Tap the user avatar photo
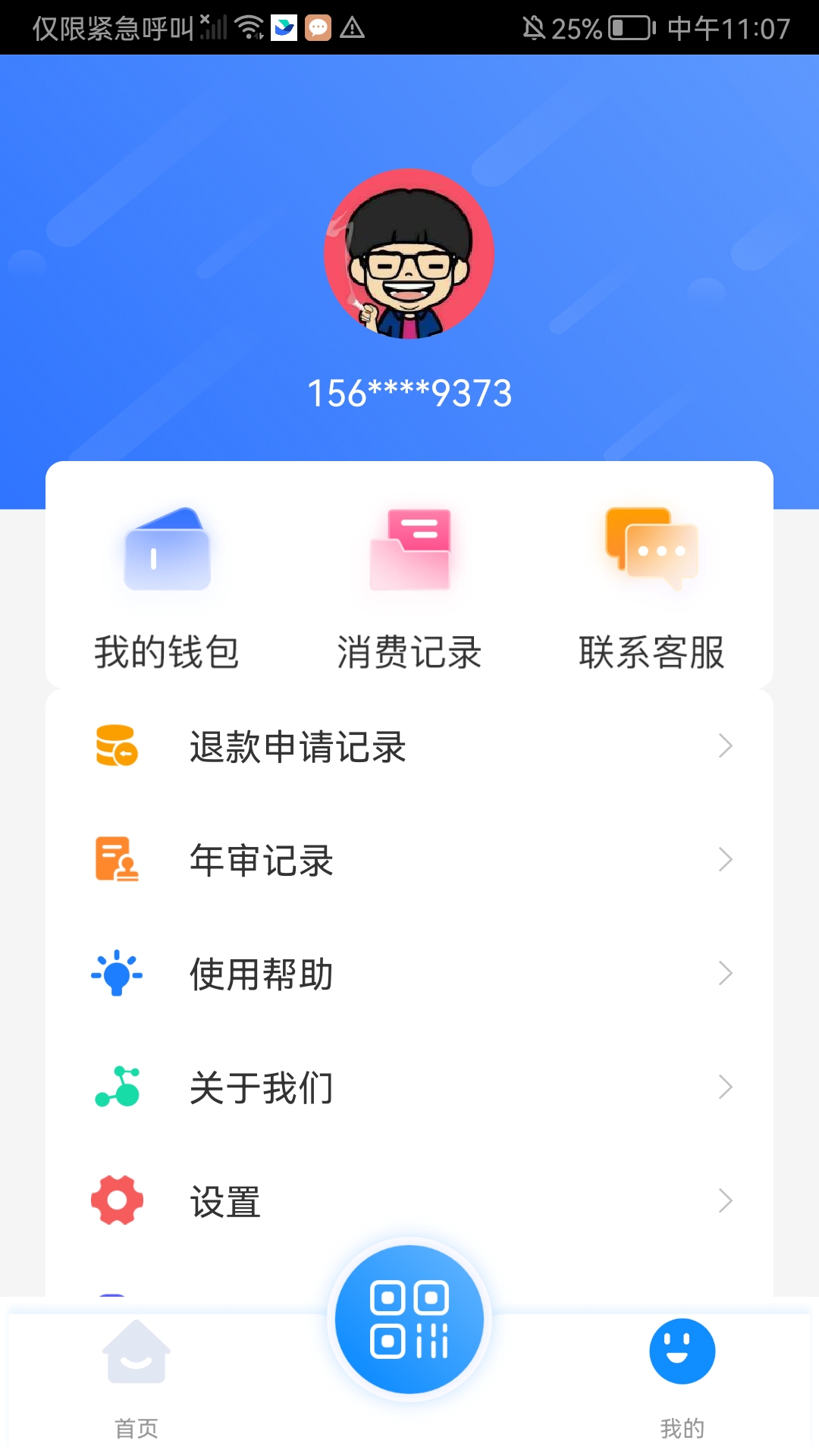 pos(409,256)
